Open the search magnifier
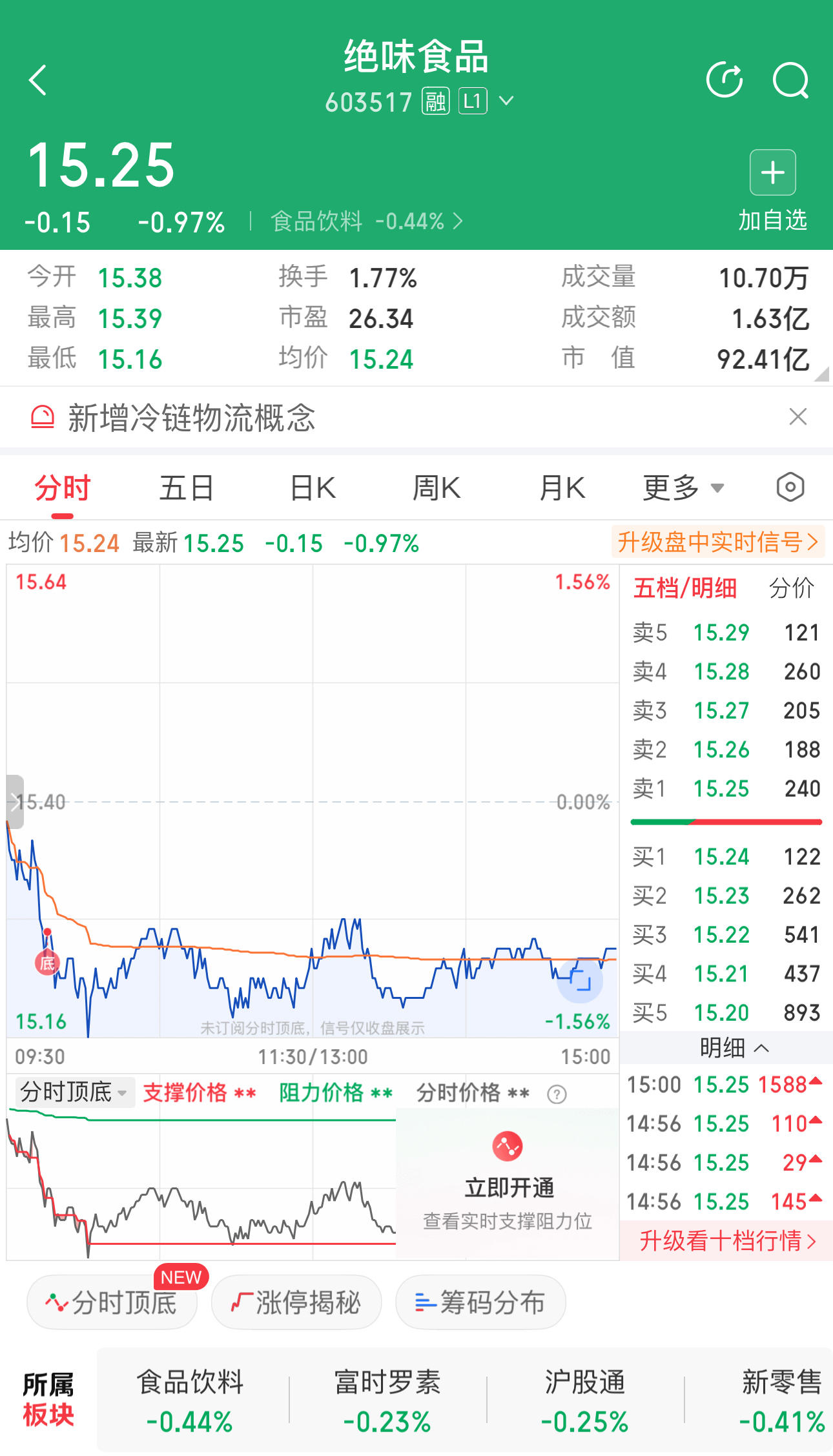The image size is (833, 1456). (x=790, y=80)
